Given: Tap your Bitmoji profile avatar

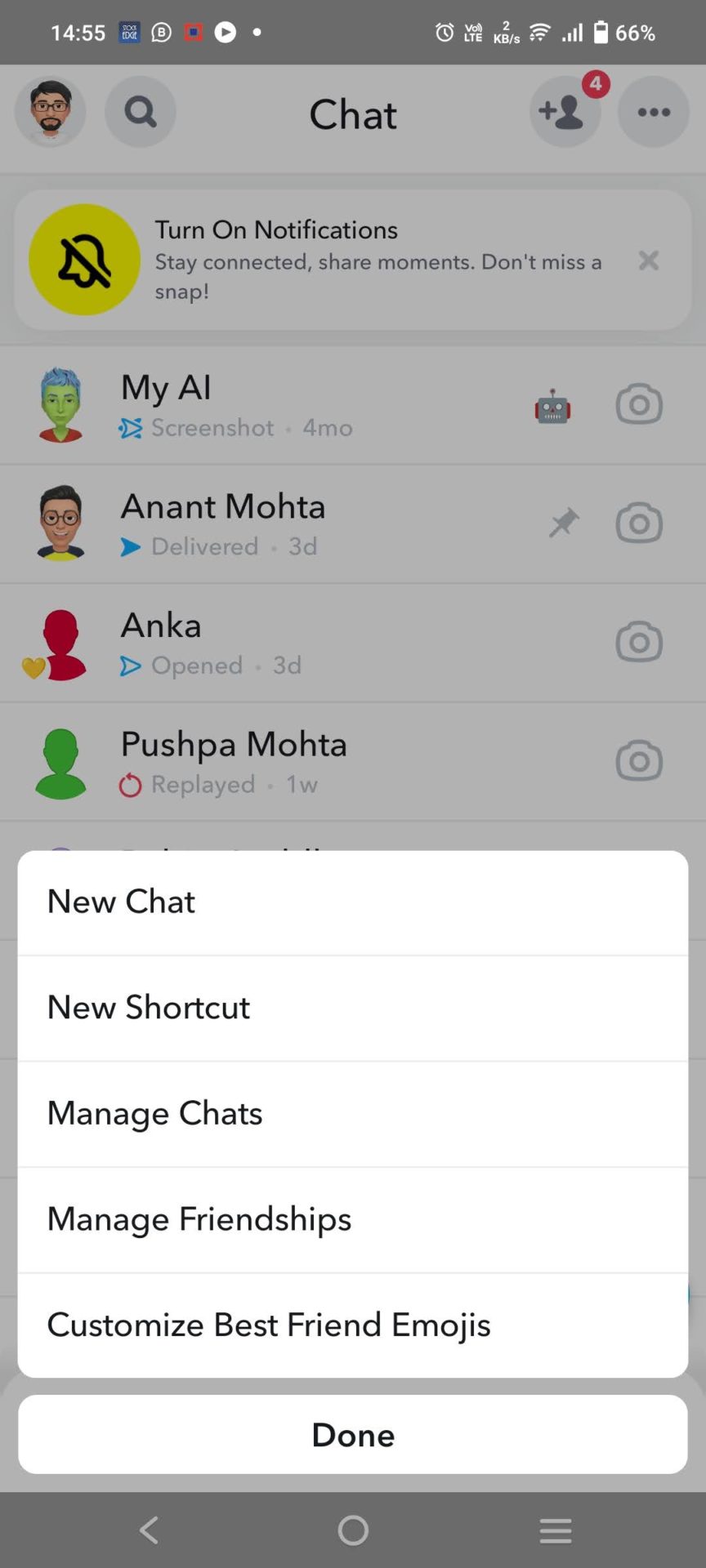Looking at the screenshot, I should click(x=49, y=112).
